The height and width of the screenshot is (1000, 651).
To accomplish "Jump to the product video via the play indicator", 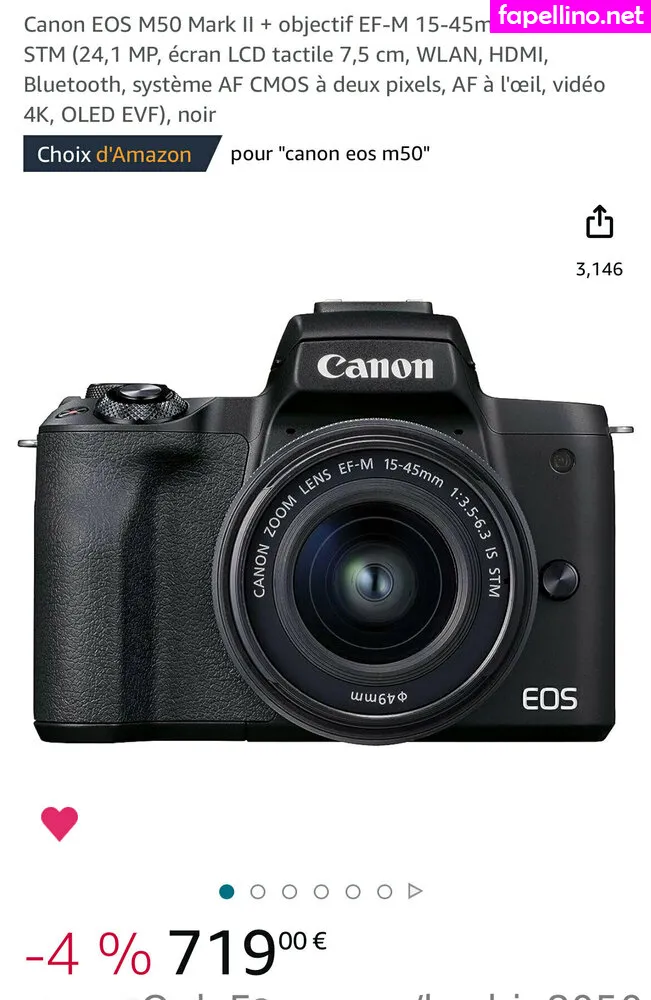I will [x=416, y=891].
